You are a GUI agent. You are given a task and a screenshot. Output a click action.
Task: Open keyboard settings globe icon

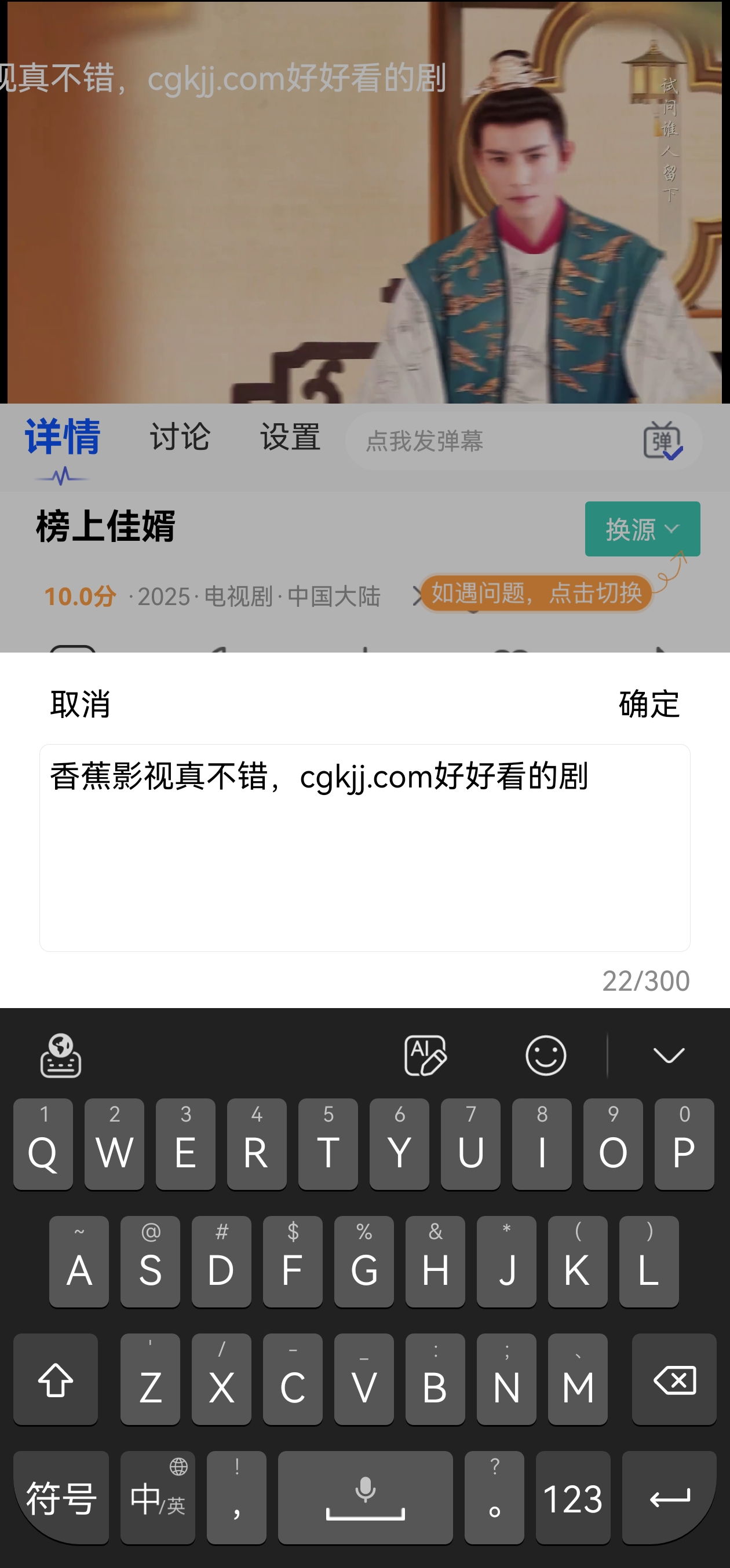61,1055
